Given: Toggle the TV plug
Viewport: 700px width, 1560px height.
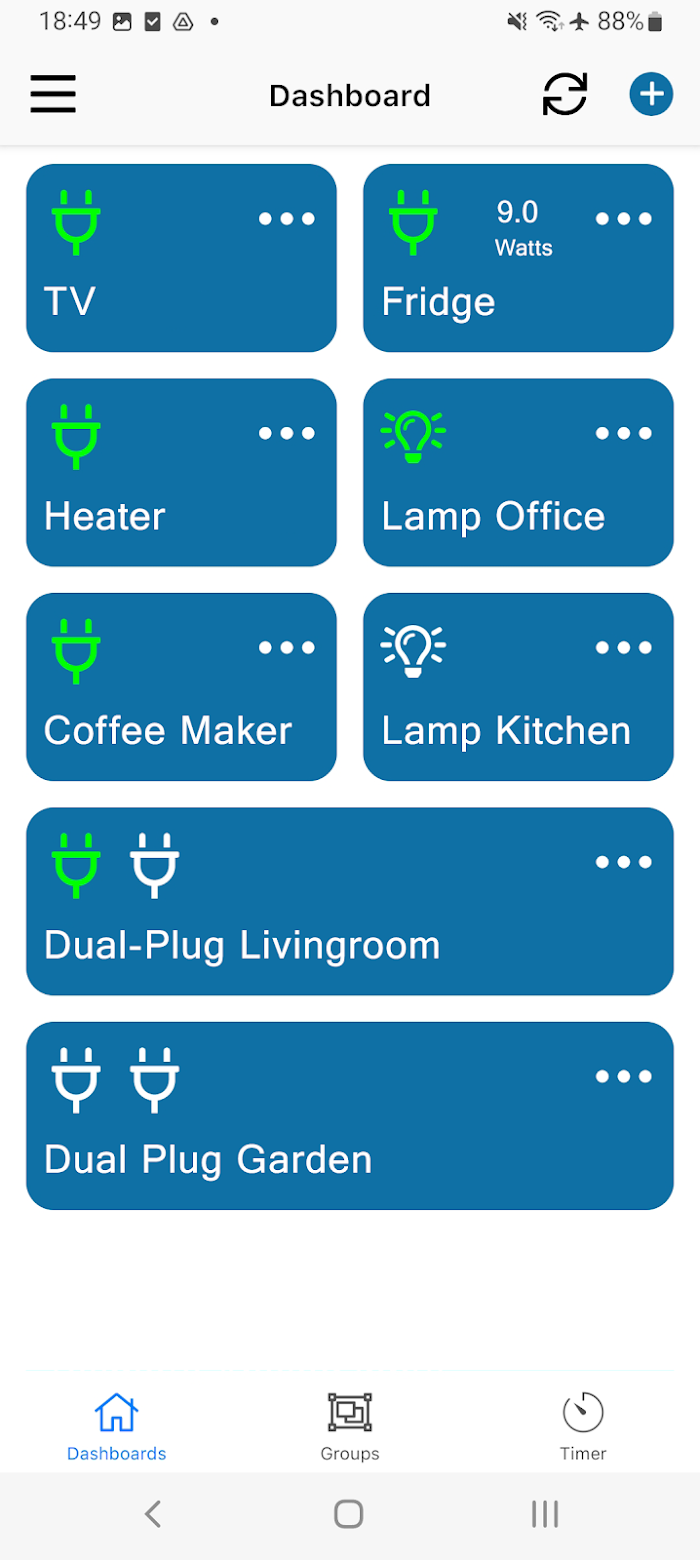Looking at the screenshot, I should click(77, 220).
